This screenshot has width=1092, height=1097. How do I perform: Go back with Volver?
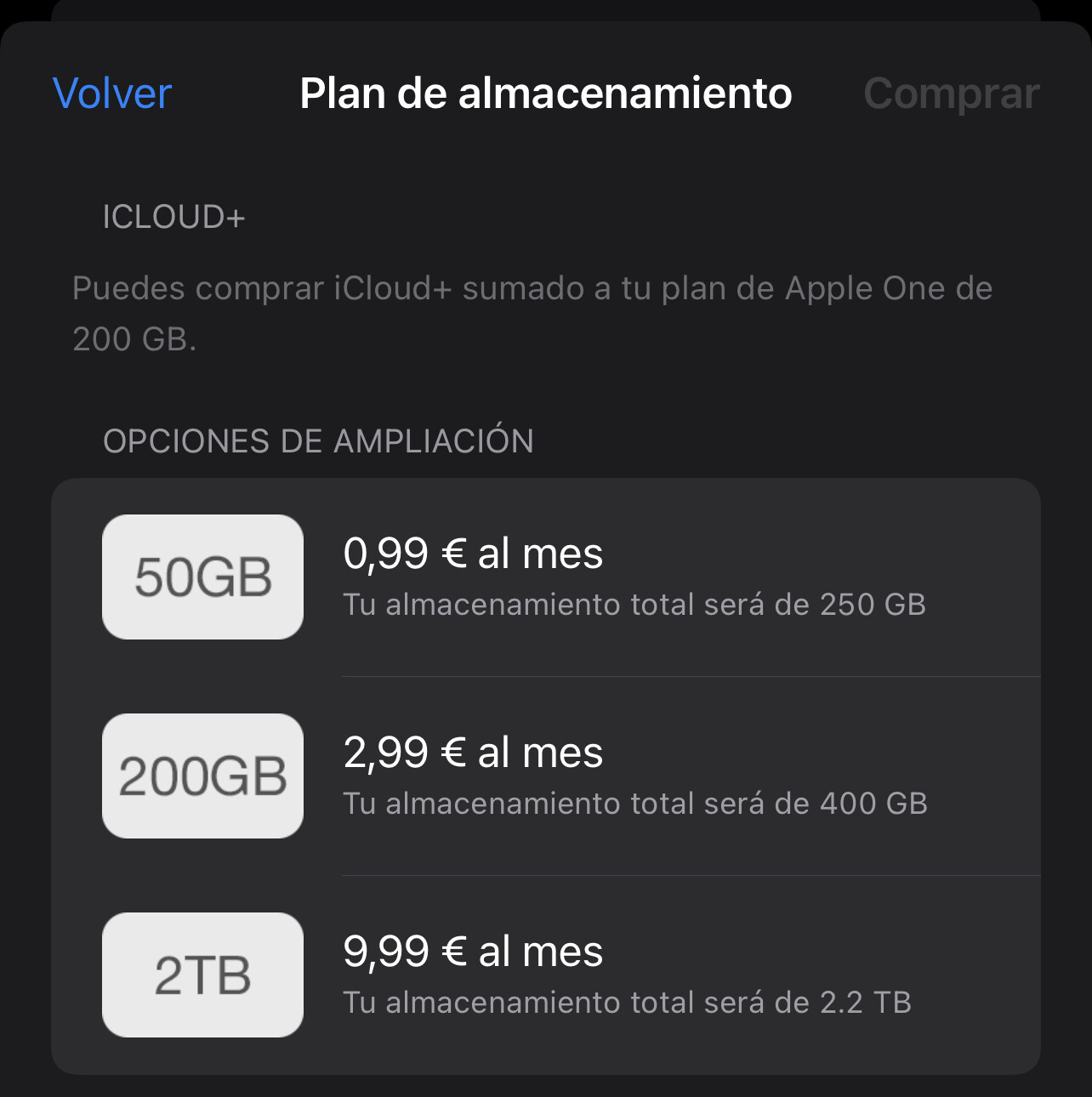[112, 94]
